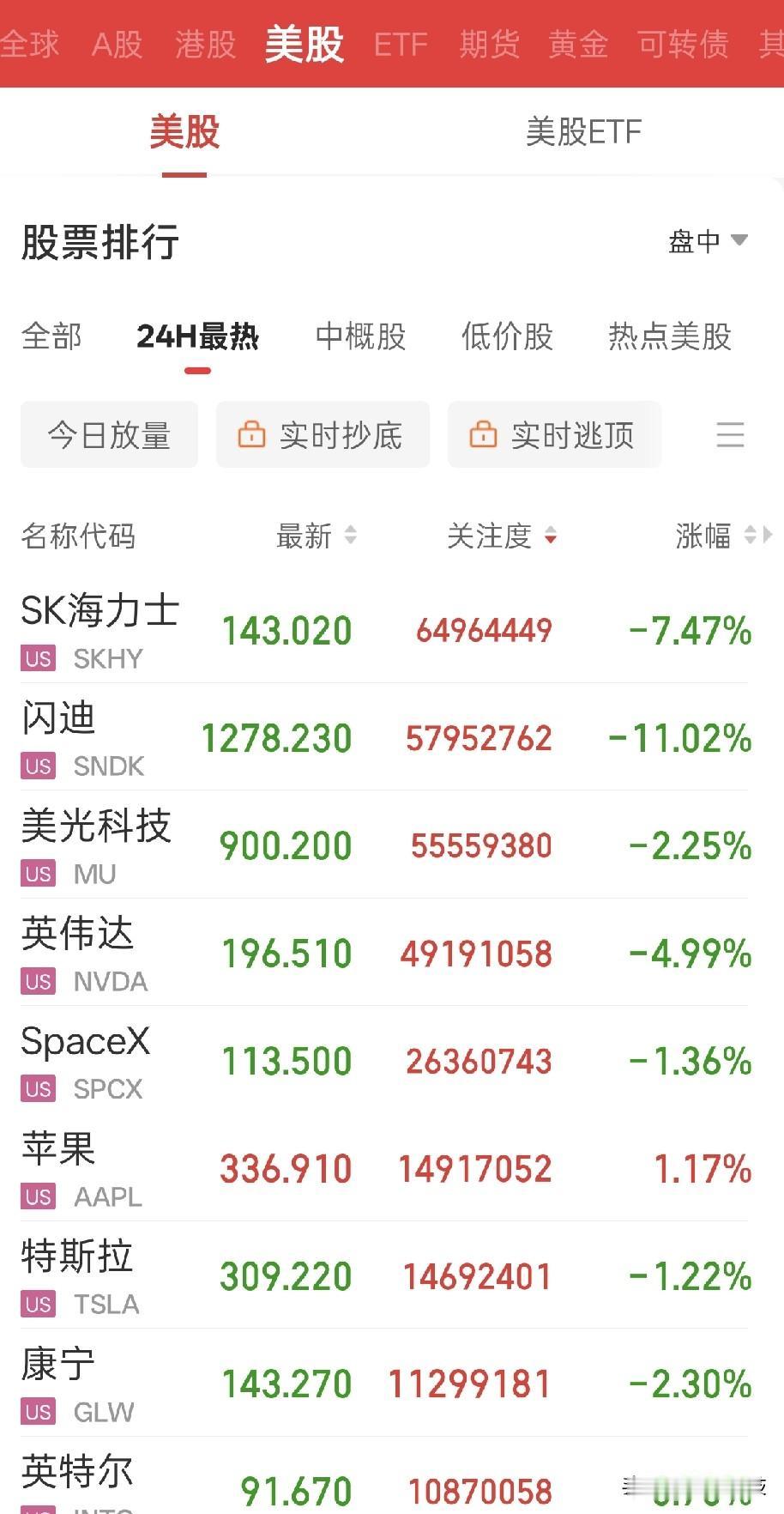Image resolution: width=784 pixels, height=1514 pixels.
Task: Open the 英伟达 NVDA stock row
Action: coord(385,952)
